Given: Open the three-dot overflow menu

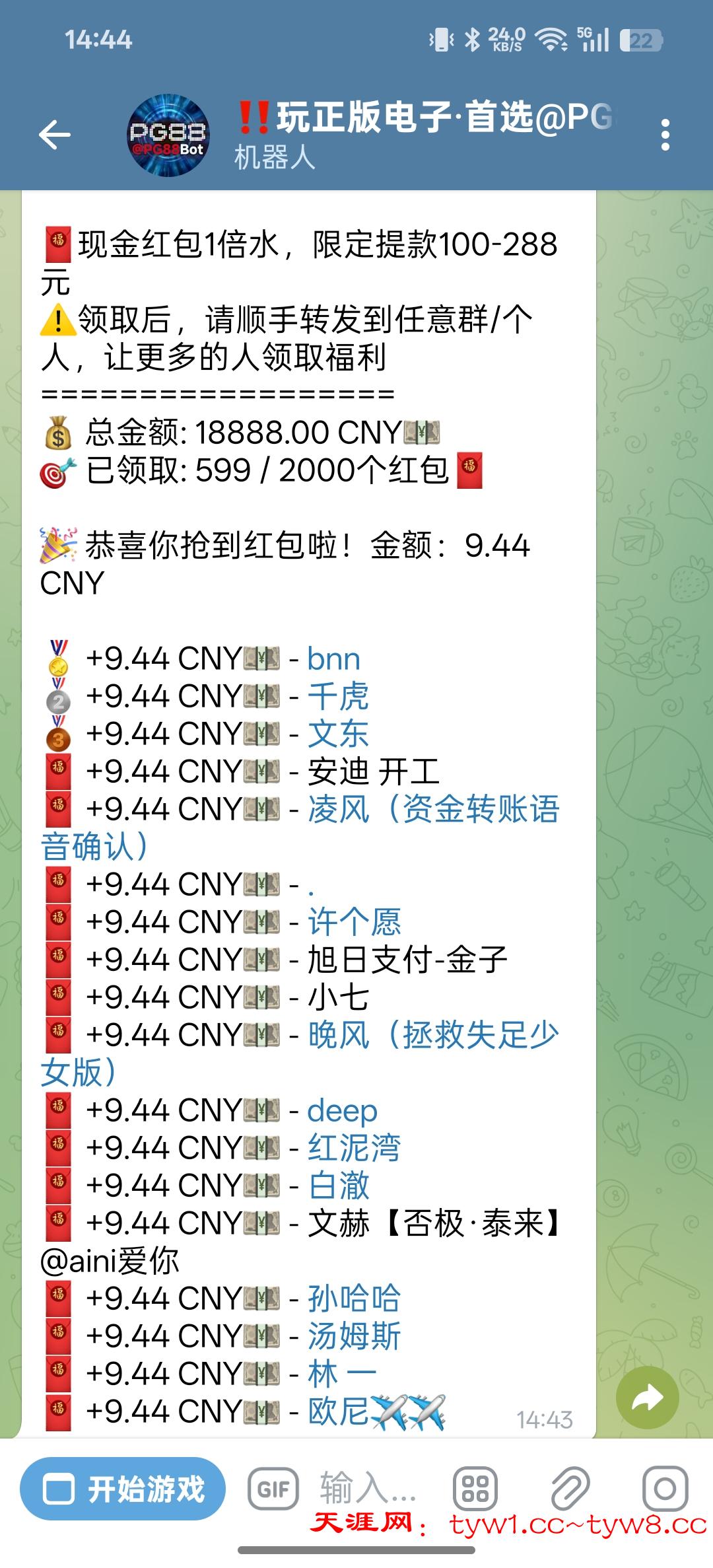Looking at the screenshot, I should (x=665, y=135).
